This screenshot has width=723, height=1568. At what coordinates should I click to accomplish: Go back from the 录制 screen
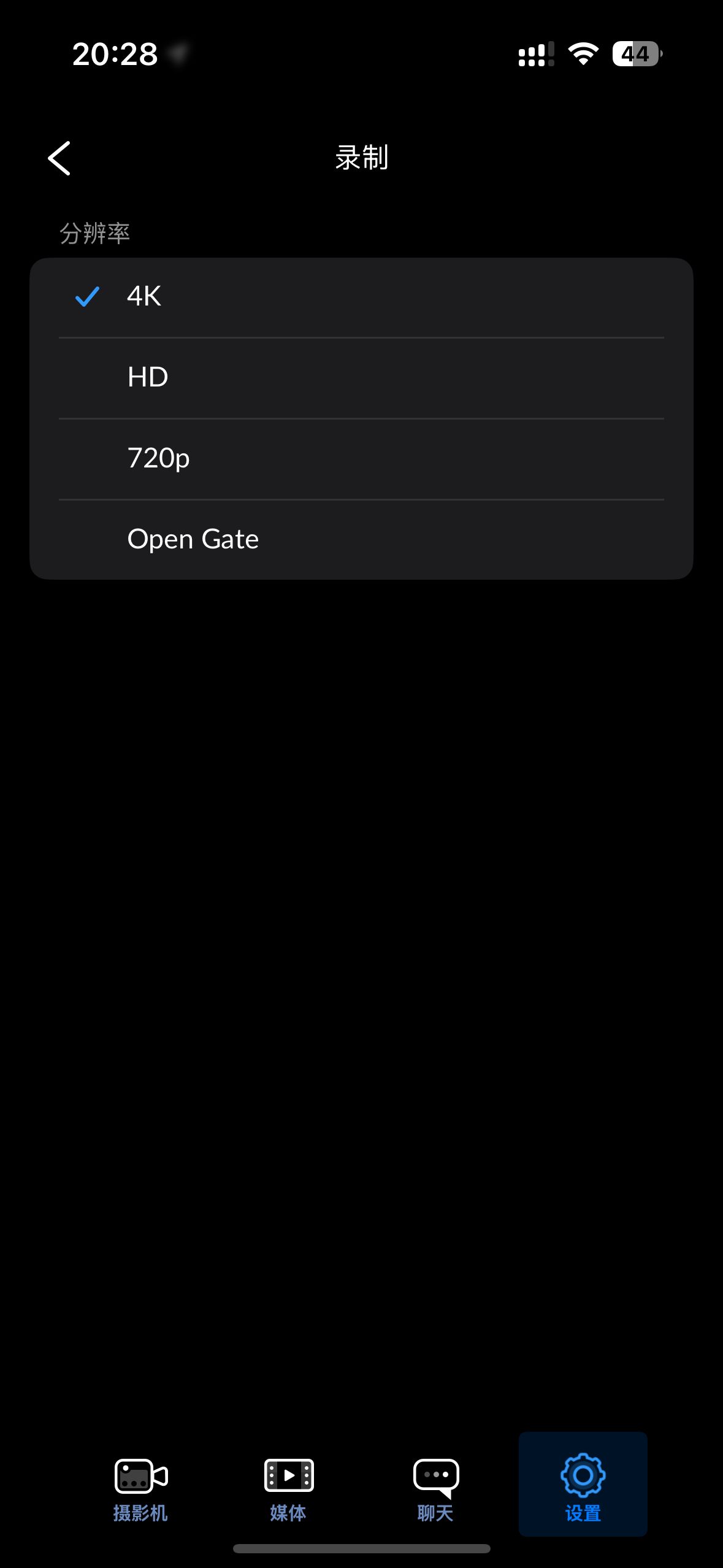[x=59, y=158]
